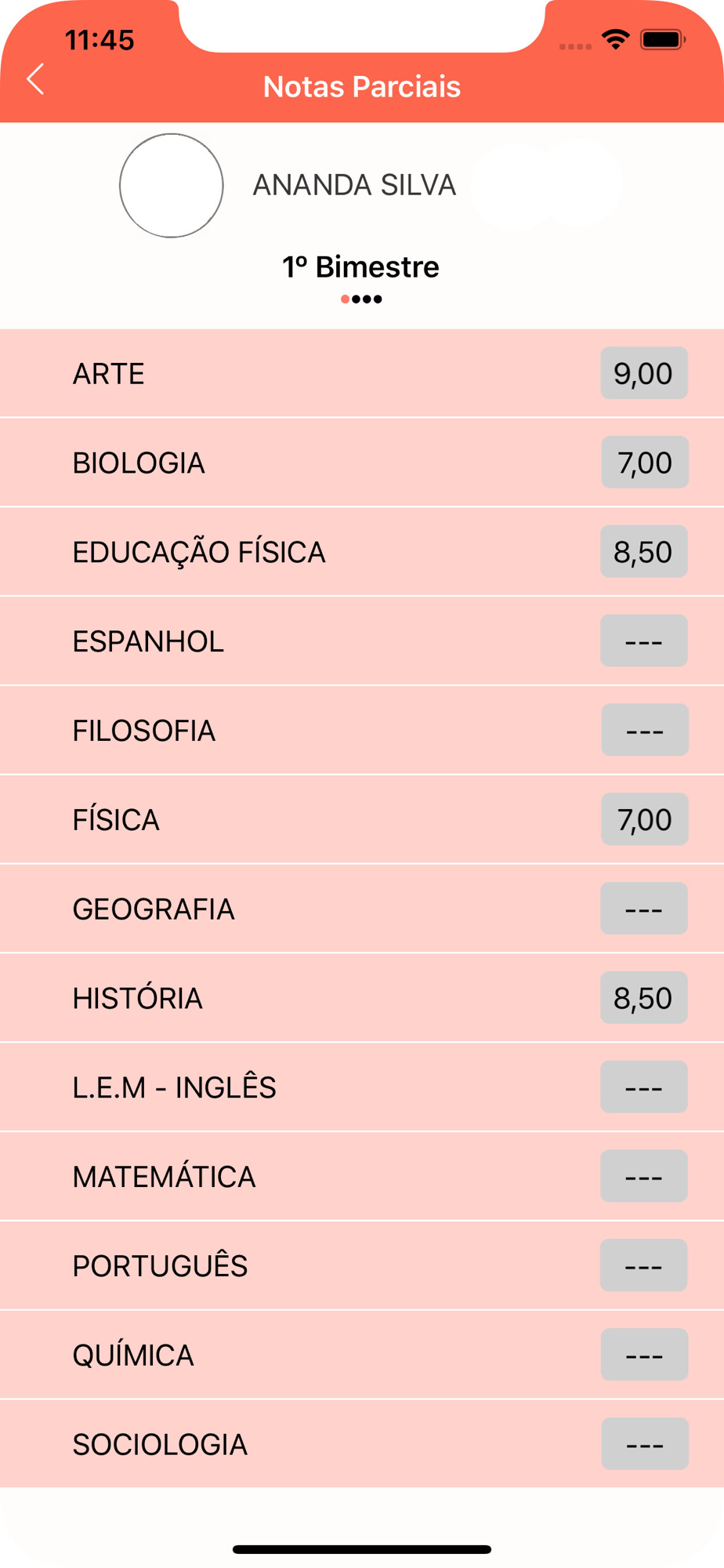The height and width of the screenshot is (1568, 724).
Task: Open the ARTE grade row
Action: tap(362, 373)
